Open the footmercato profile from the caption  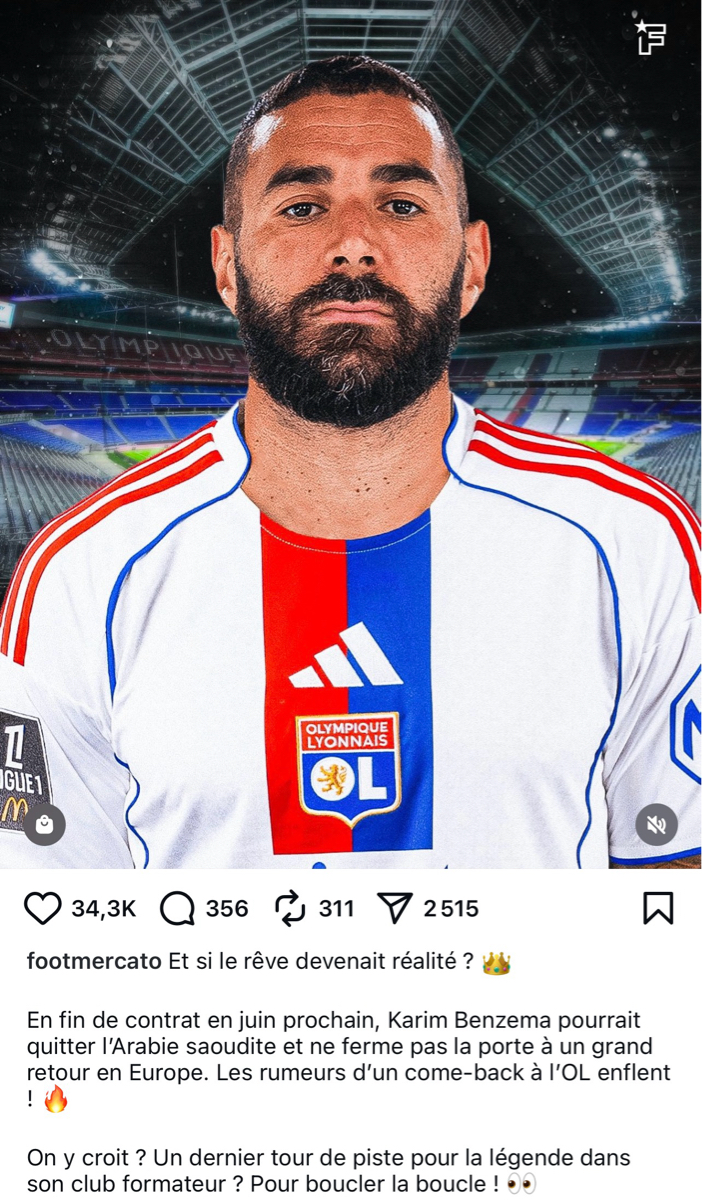click(x=94, y=962)
